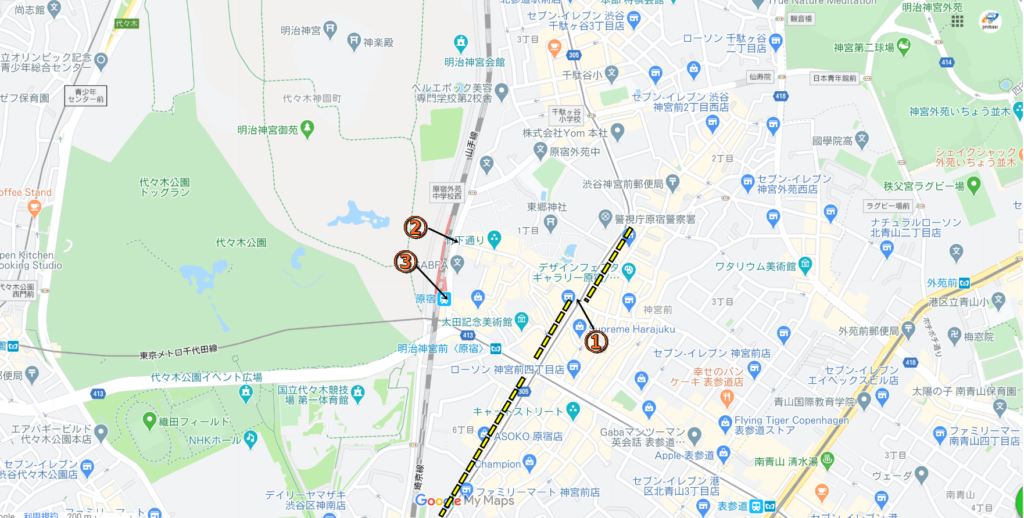Tap the NHKホール venue marker
Viewport: 1024px width, 518px height.
pos(251,440)
